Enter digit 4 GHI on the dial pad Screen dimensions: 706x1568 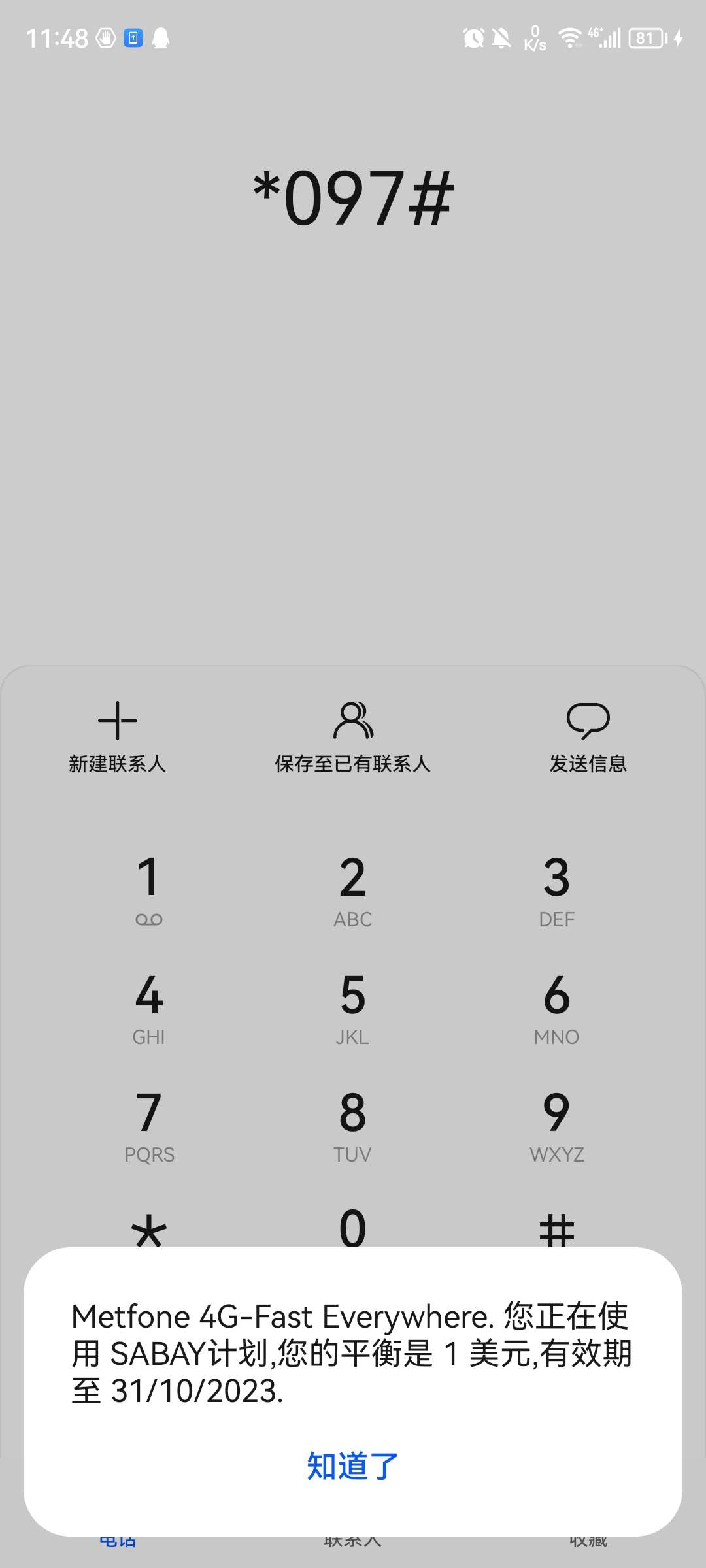pos(149,1006)
